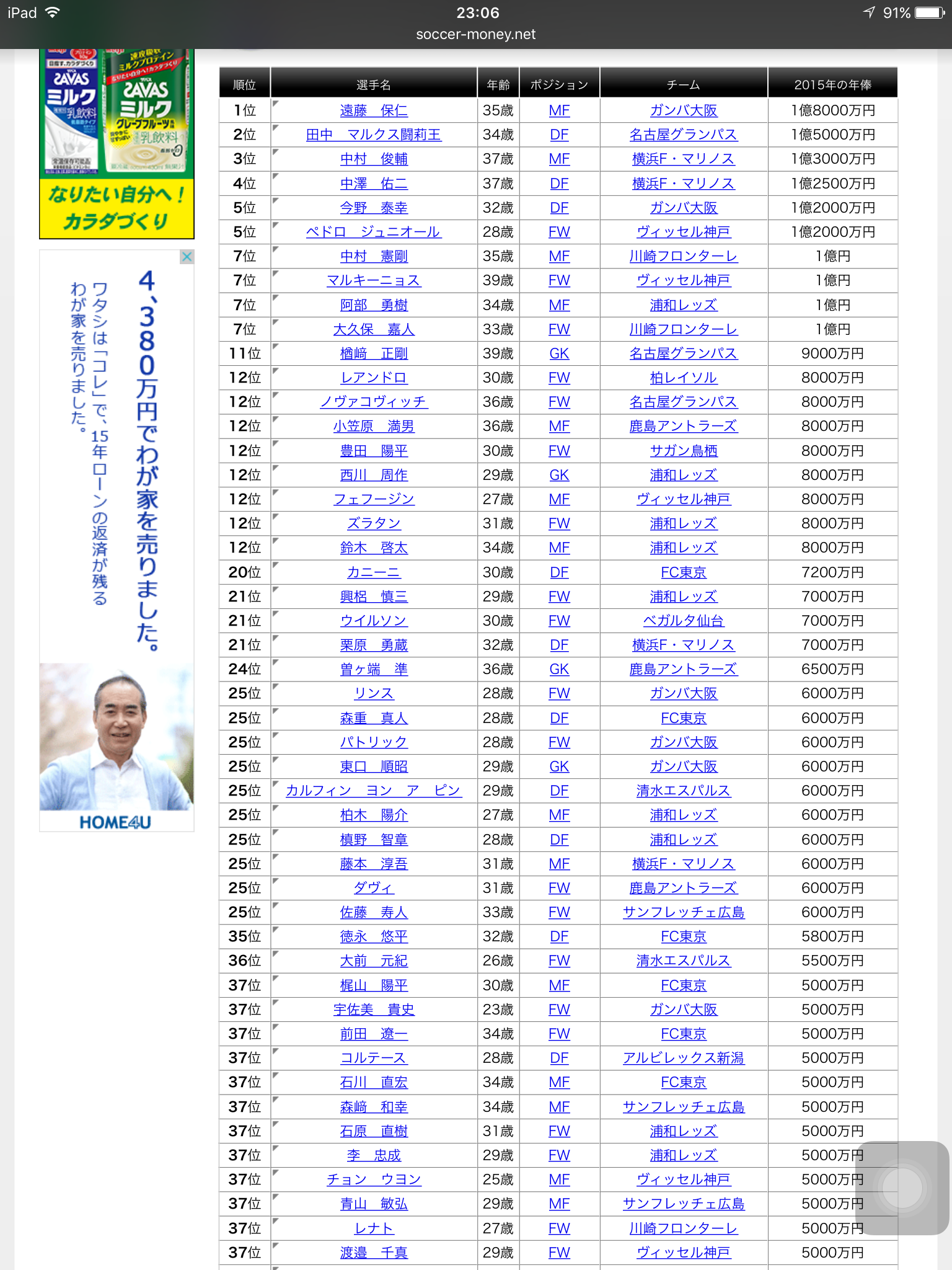The width and height of the screenshot is (952, 1270).
Task: Open player link 中村 俊輔
Action: click(374, 159)
